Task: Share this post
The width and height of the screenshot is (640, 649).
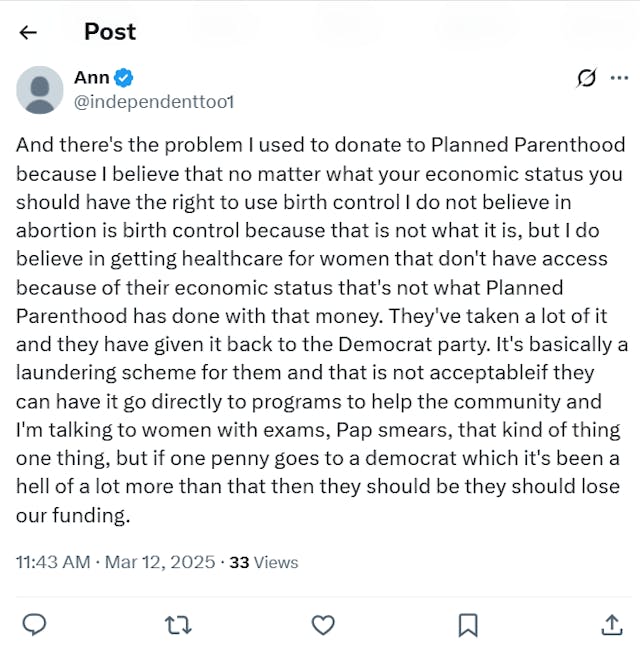Action: [x=610, y=625]
